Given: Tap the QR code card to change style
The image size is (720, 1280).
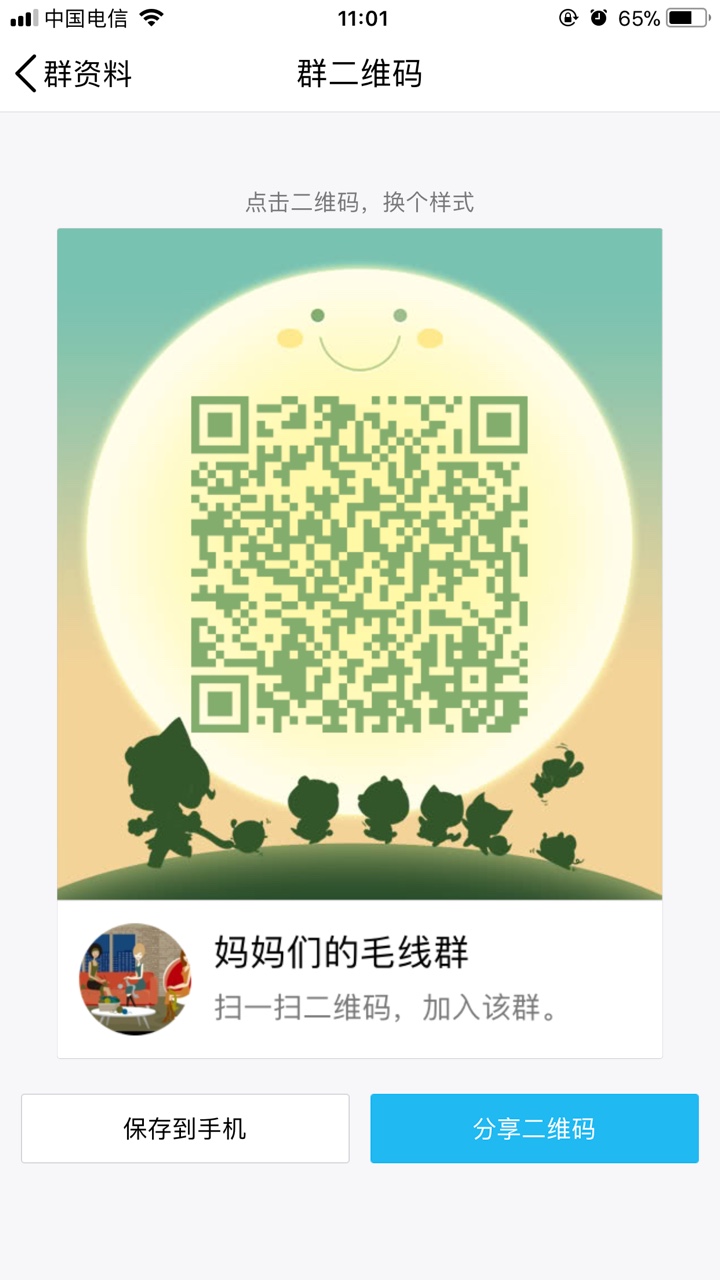Looking at the screenshot, I should coord(359,564).
